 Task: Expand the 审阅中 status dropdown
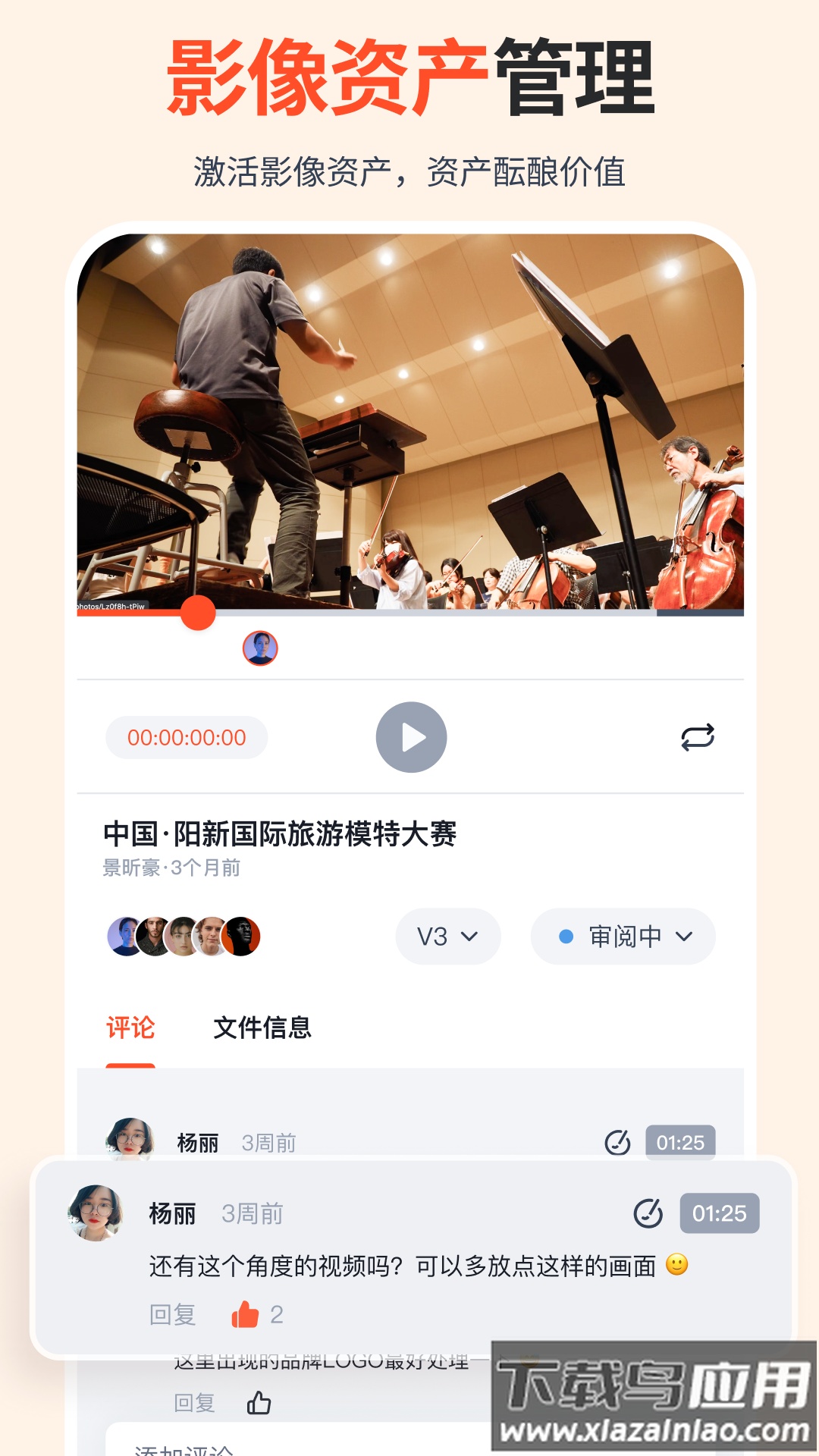623,936
